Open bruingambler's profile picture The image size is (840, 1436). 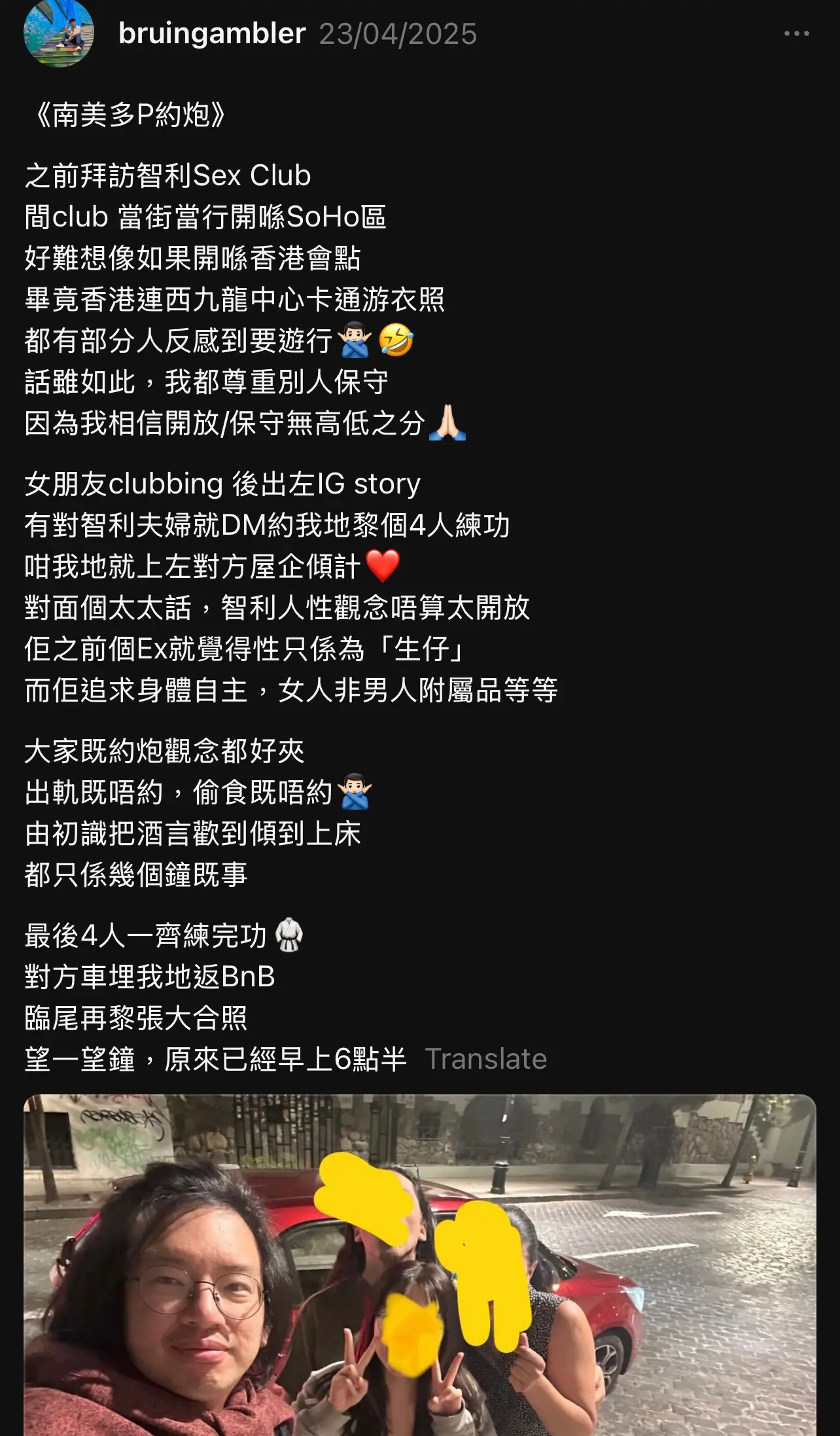(x=59, y=33)
